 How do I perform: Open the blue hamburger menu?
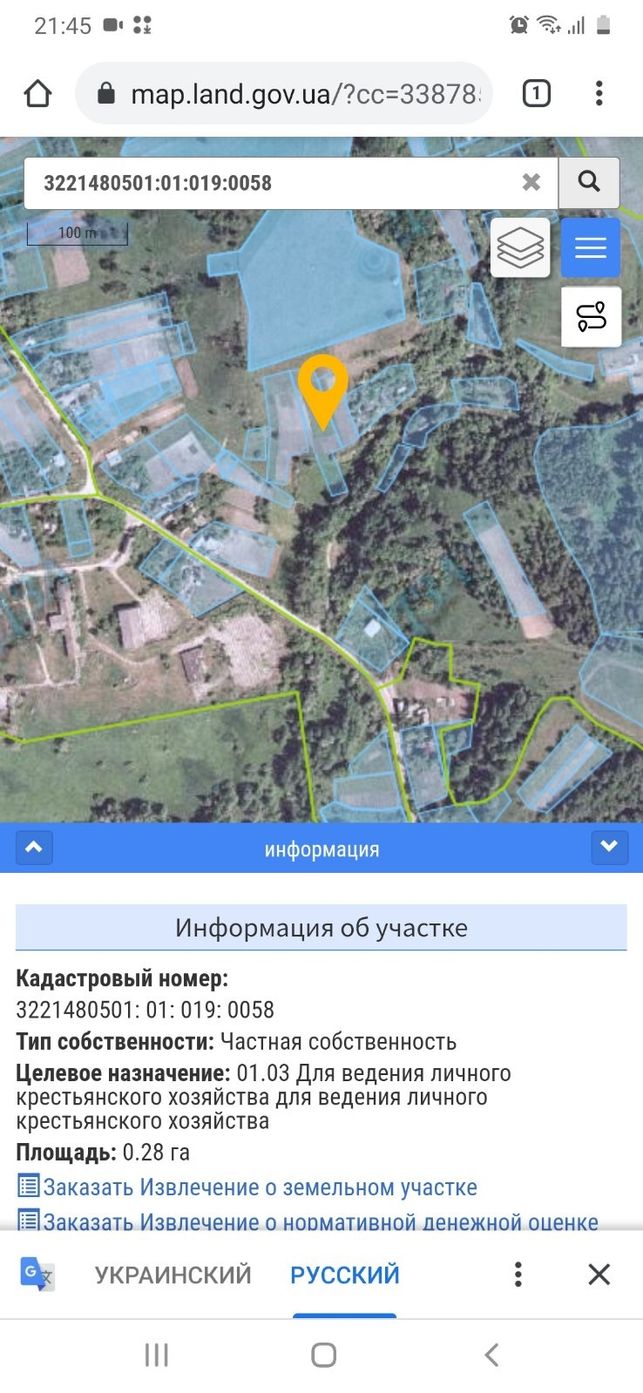tap(591, 247)
